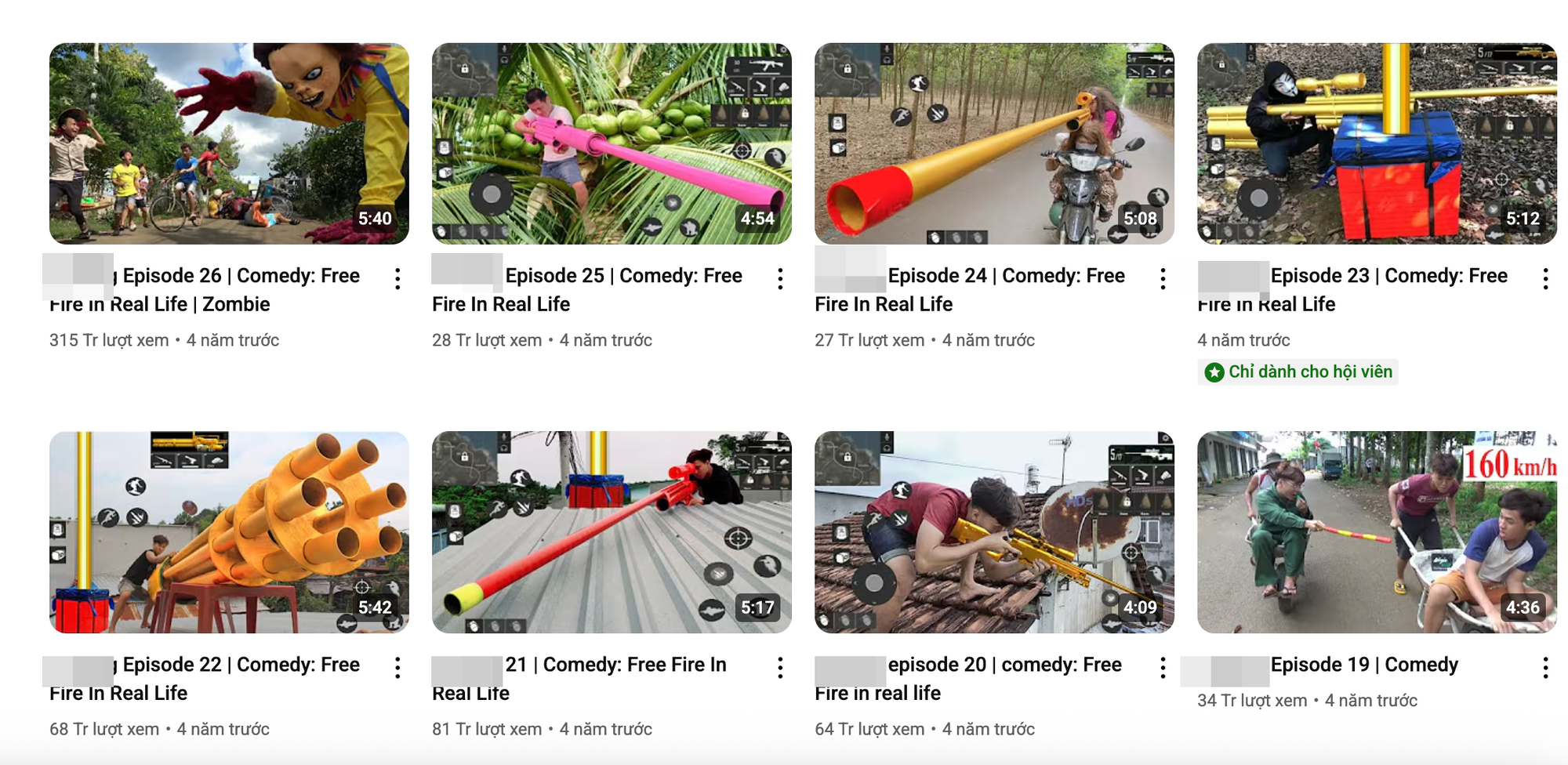
Task: Open the 5:17 video with 81 Tr views
Action: click(612, 532)
